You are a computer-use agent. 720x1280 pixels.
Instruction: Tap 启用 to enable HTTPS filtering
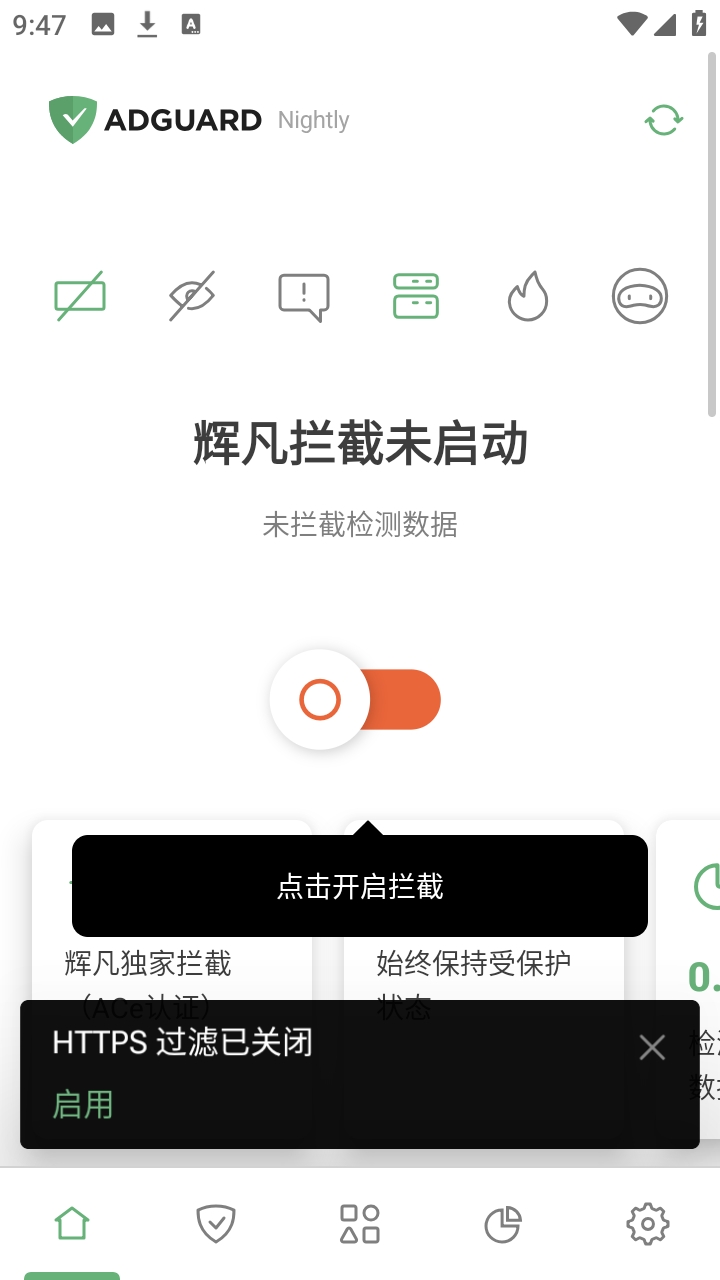click(83, 1105)
